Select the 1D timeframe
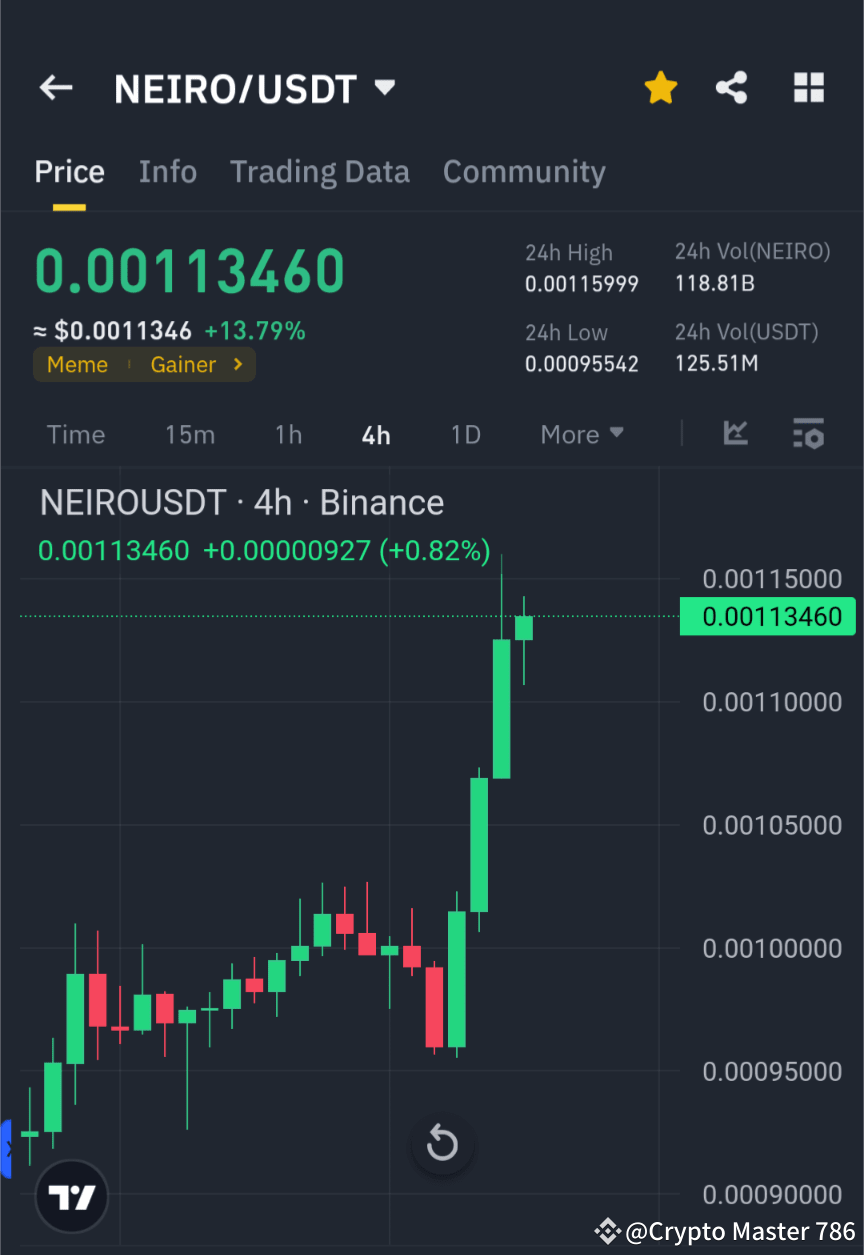This screenshot has height=1255, width=864. (465, 434)
